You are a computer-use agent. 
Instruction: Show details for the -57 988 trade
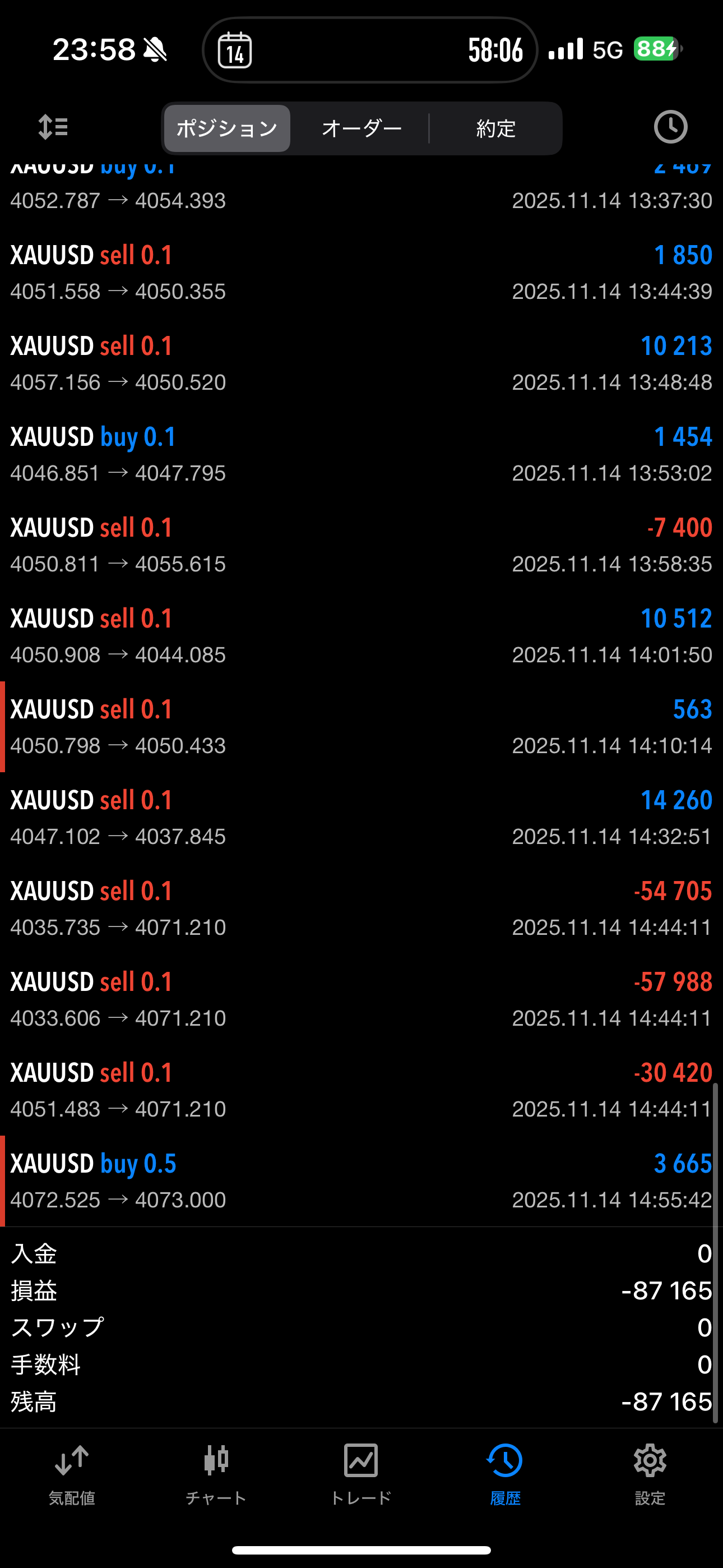(x=361, y=999)
